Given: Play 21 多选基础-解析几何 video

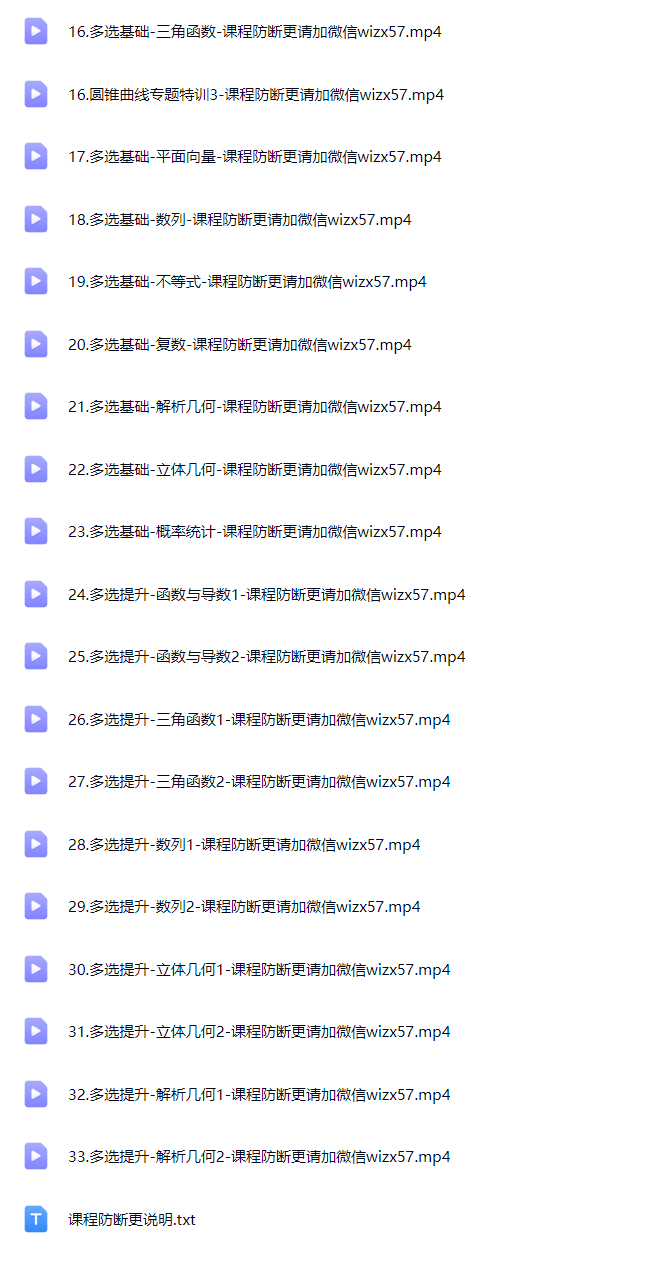Looking at the screenshot, I should click(254, 406).
